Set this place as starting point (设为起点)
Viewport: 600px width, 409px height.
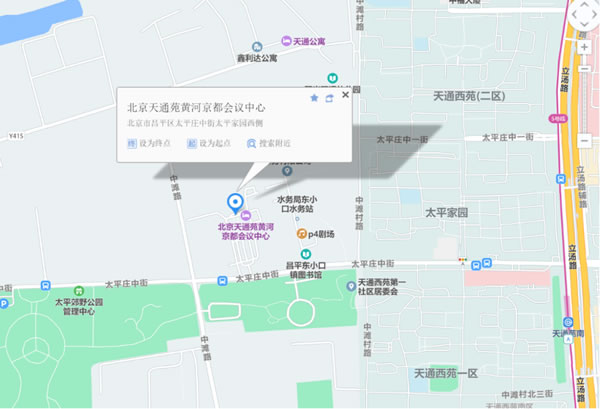(209, 144)
